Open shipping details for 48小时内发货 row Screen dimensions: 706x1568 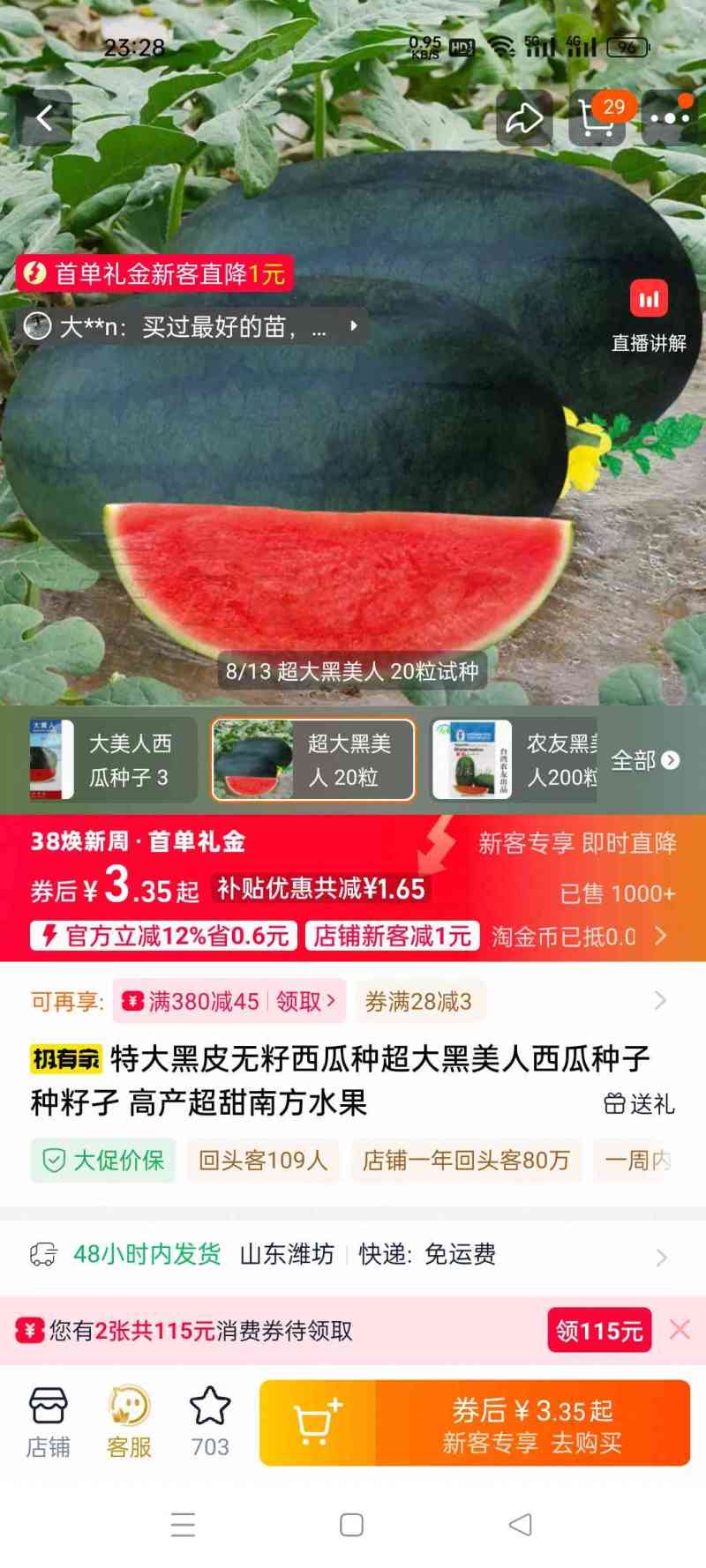click(353, 1254)
